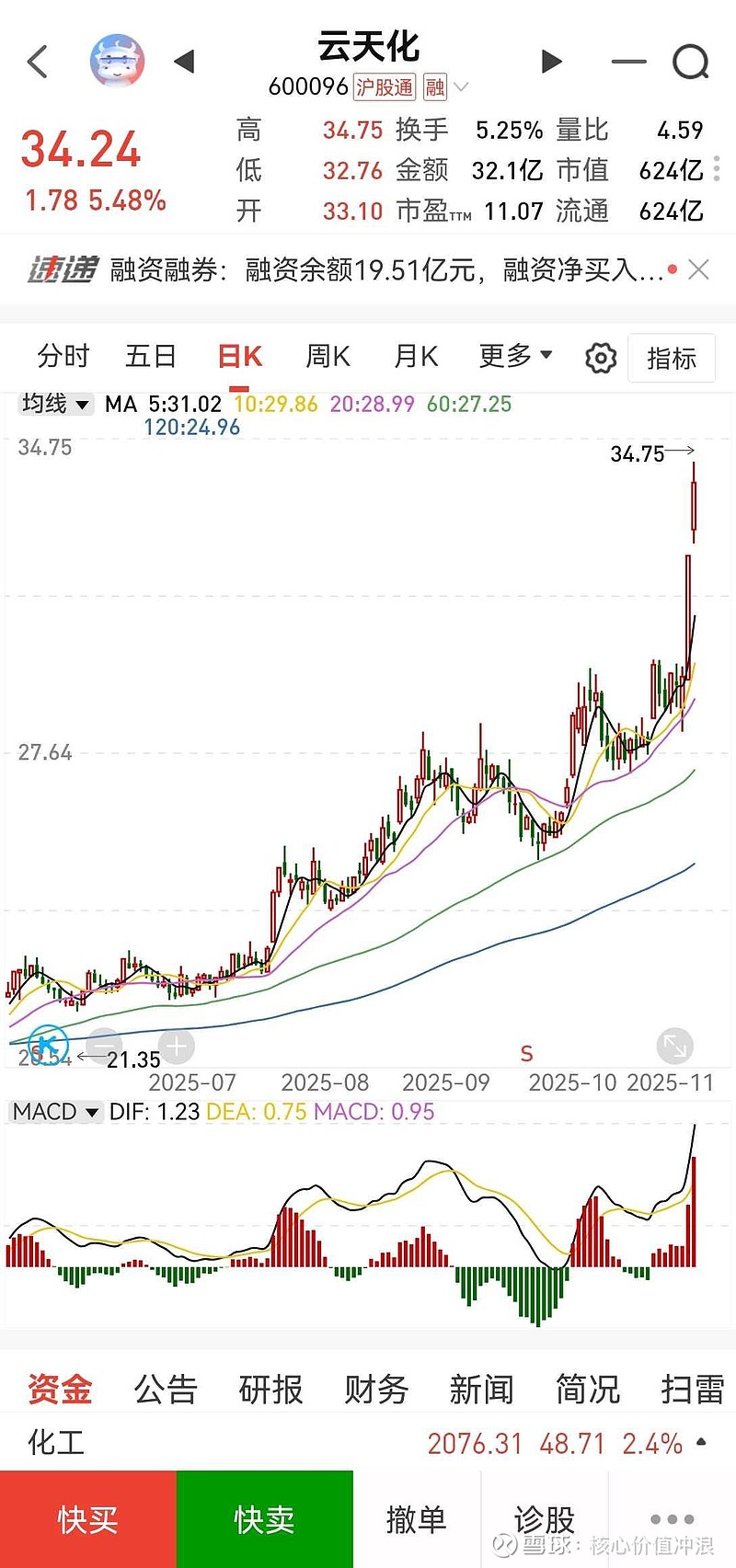736x1568 pixels.
Task: Switch to the 分时 chart tab
Action: point(63,356)
